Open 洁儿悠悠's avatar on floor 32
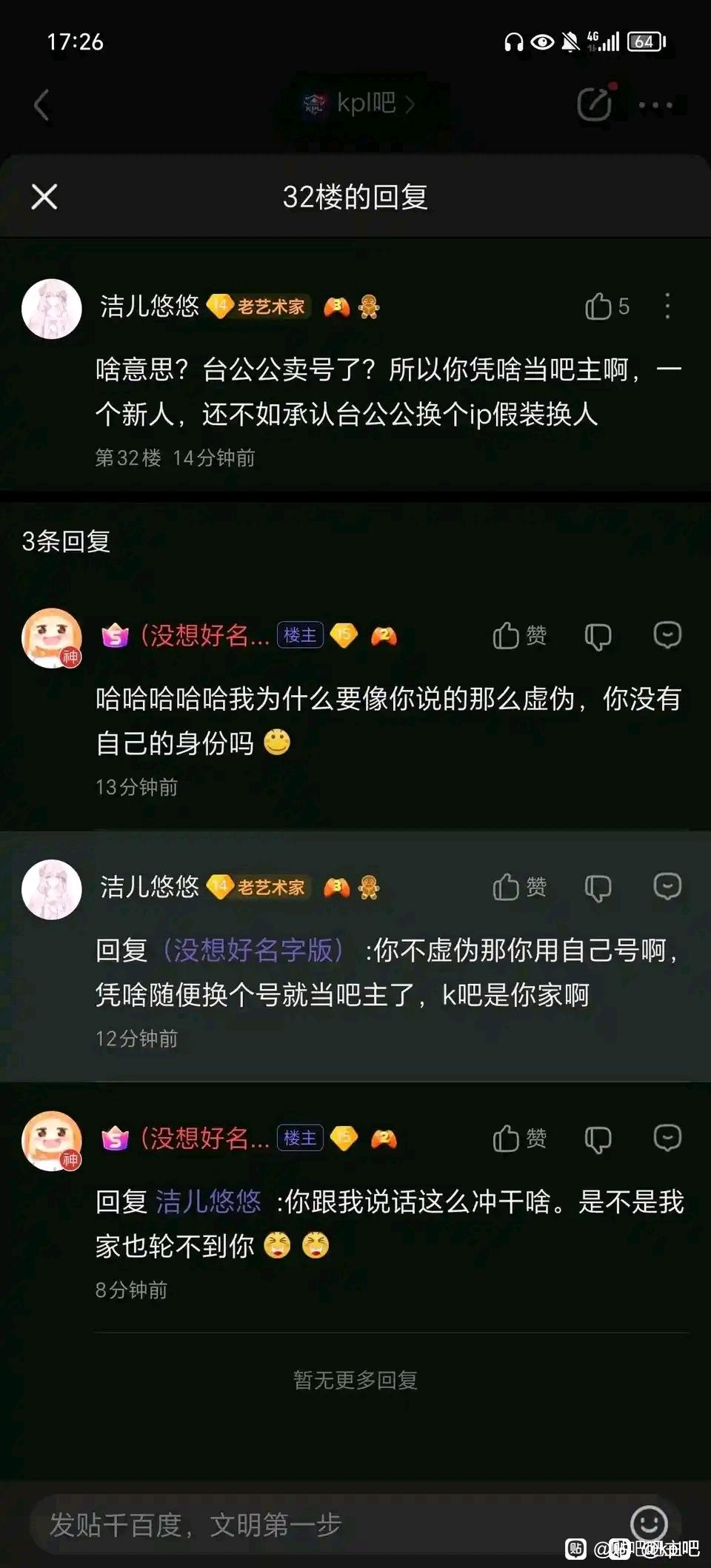 pos(51,309)
